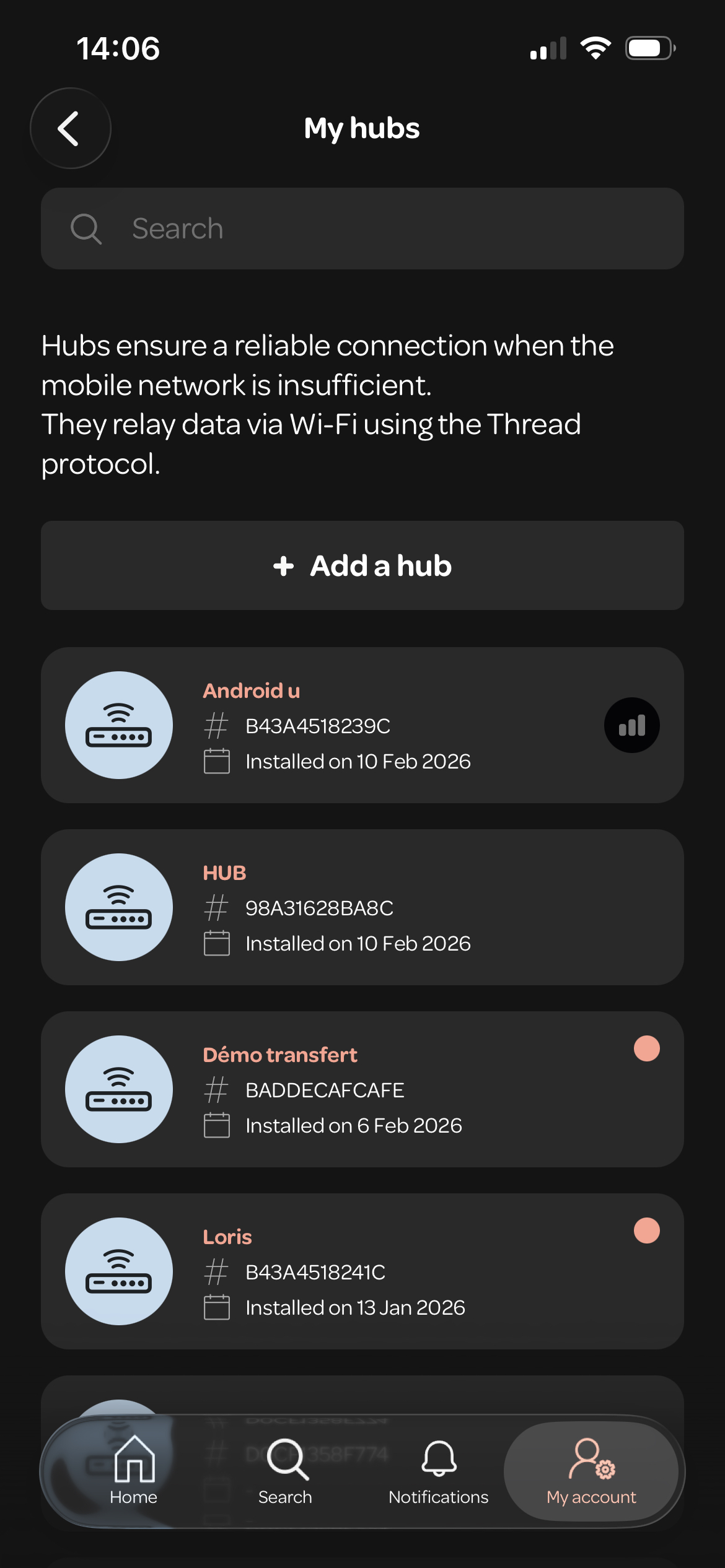Open the Android u hub card
The width and height of the screenshot is (725, 1568).
pyautogui.click(x=362, y=725)
